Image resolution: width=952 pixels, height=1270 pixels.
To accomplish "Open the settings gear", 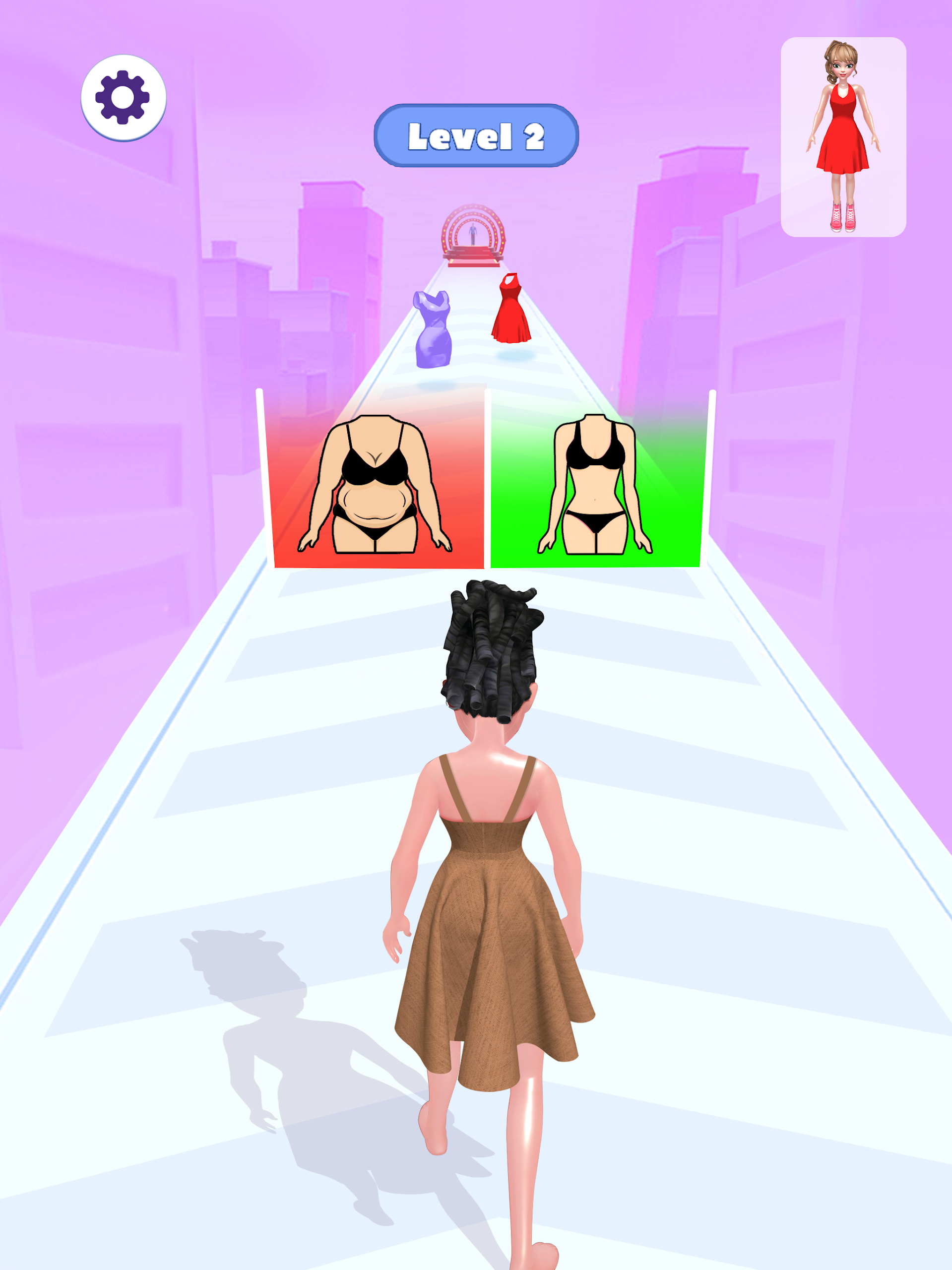I will tap(123, 97).
